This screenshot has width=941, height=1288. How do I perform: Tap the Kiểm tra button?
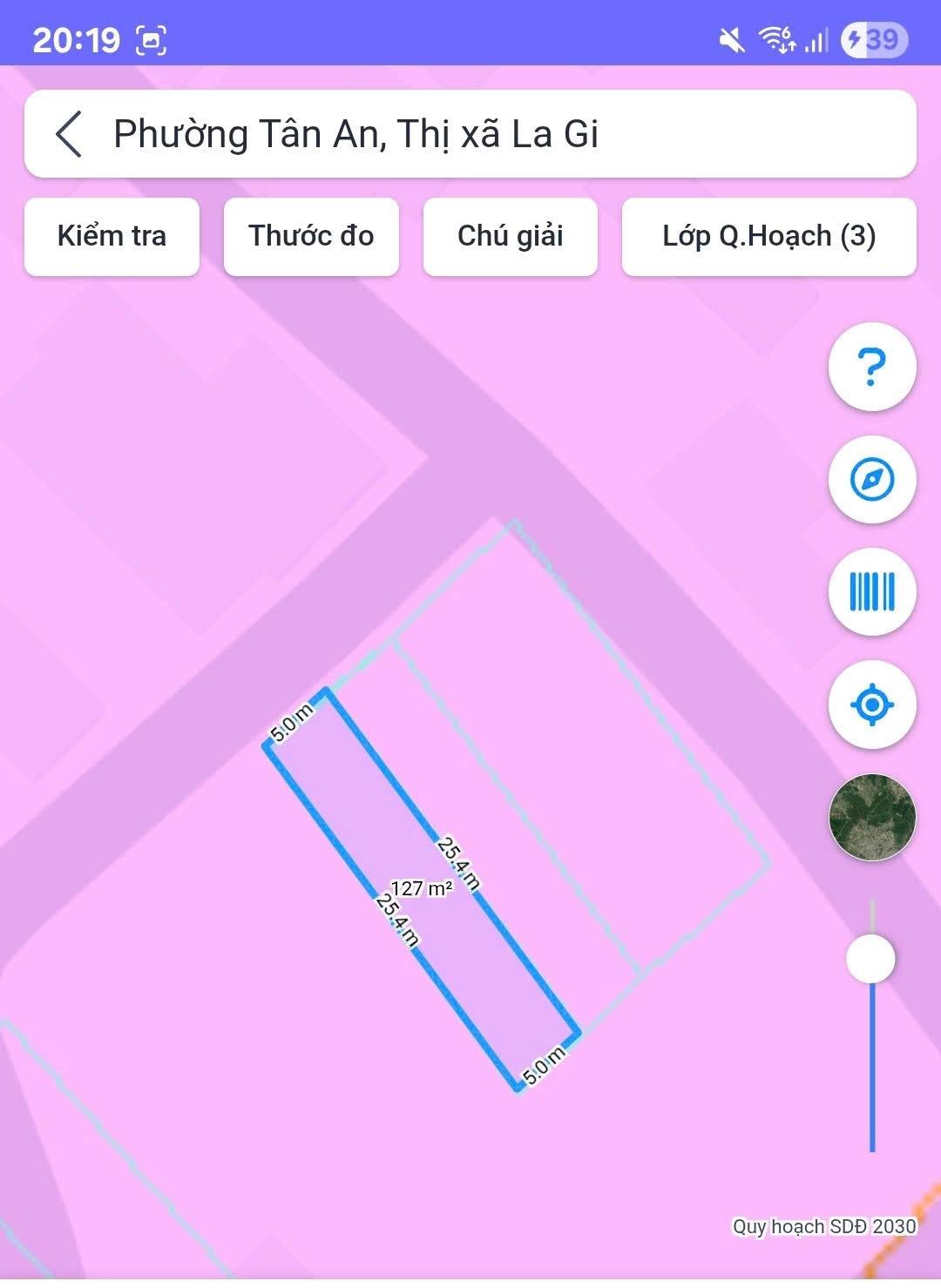click(112, 236)
